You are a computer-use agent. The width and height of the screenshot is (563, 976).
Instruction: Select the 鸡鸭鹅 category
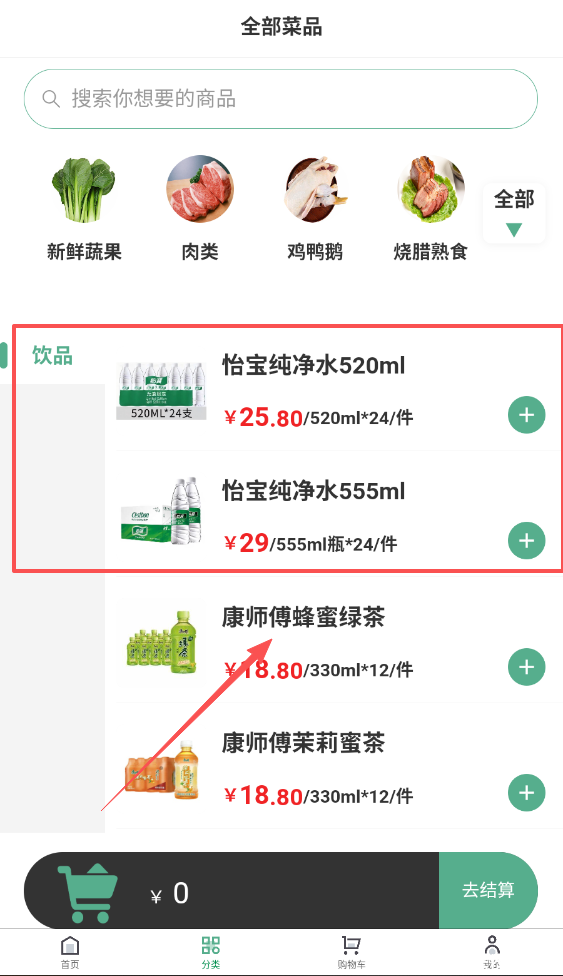[x=315, y=209]
